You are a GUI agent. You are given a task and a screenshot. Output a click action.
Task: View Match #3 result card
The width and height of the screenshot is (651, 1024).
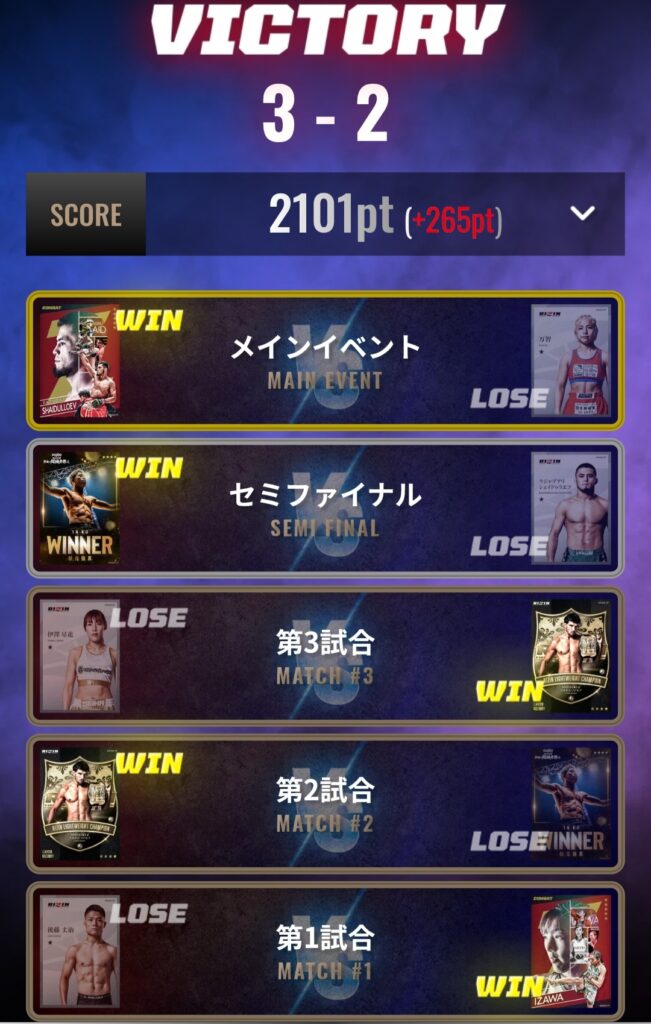[x=325, y=656]
